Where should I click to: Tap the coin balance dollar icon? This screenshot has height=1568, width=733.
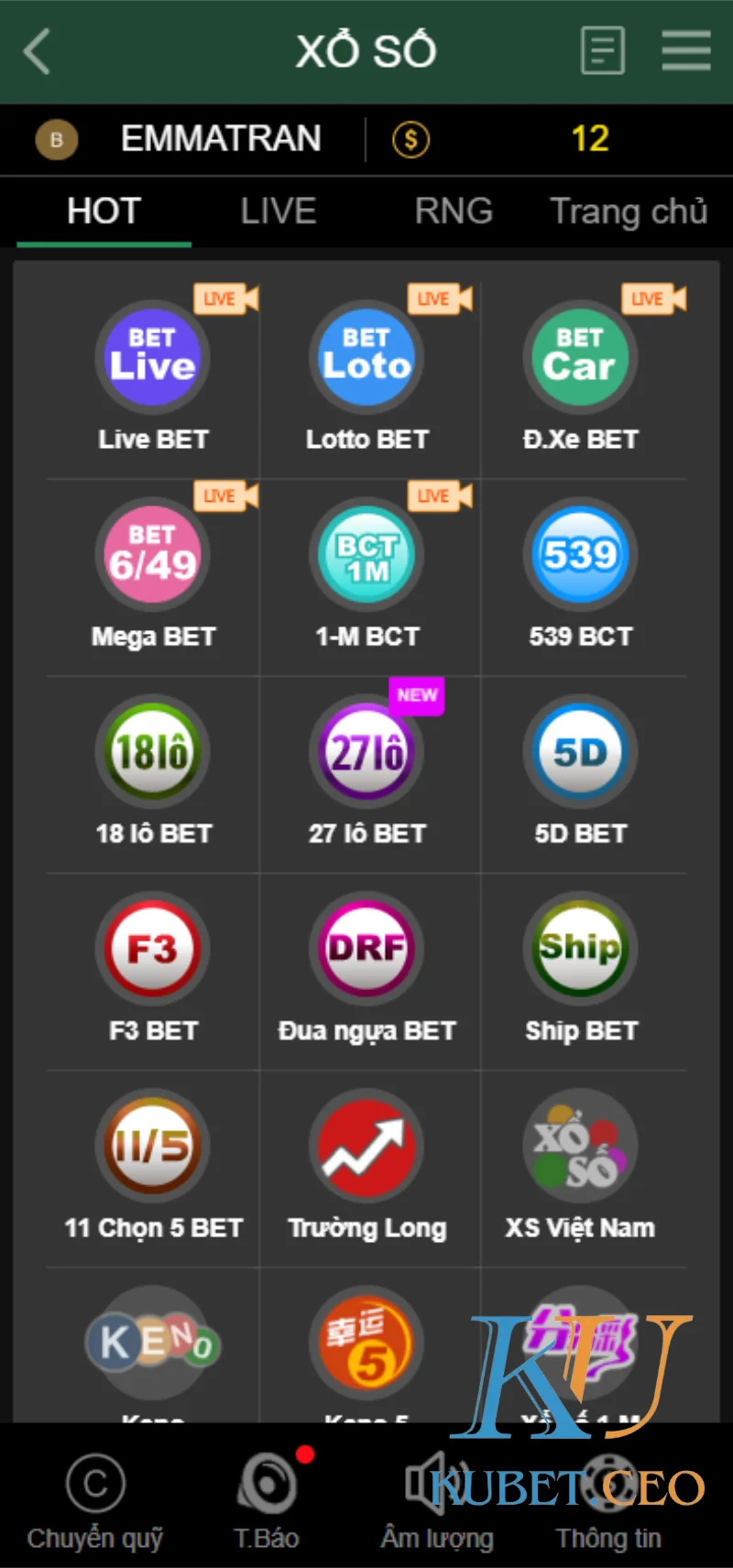click(x=410, y=139)
